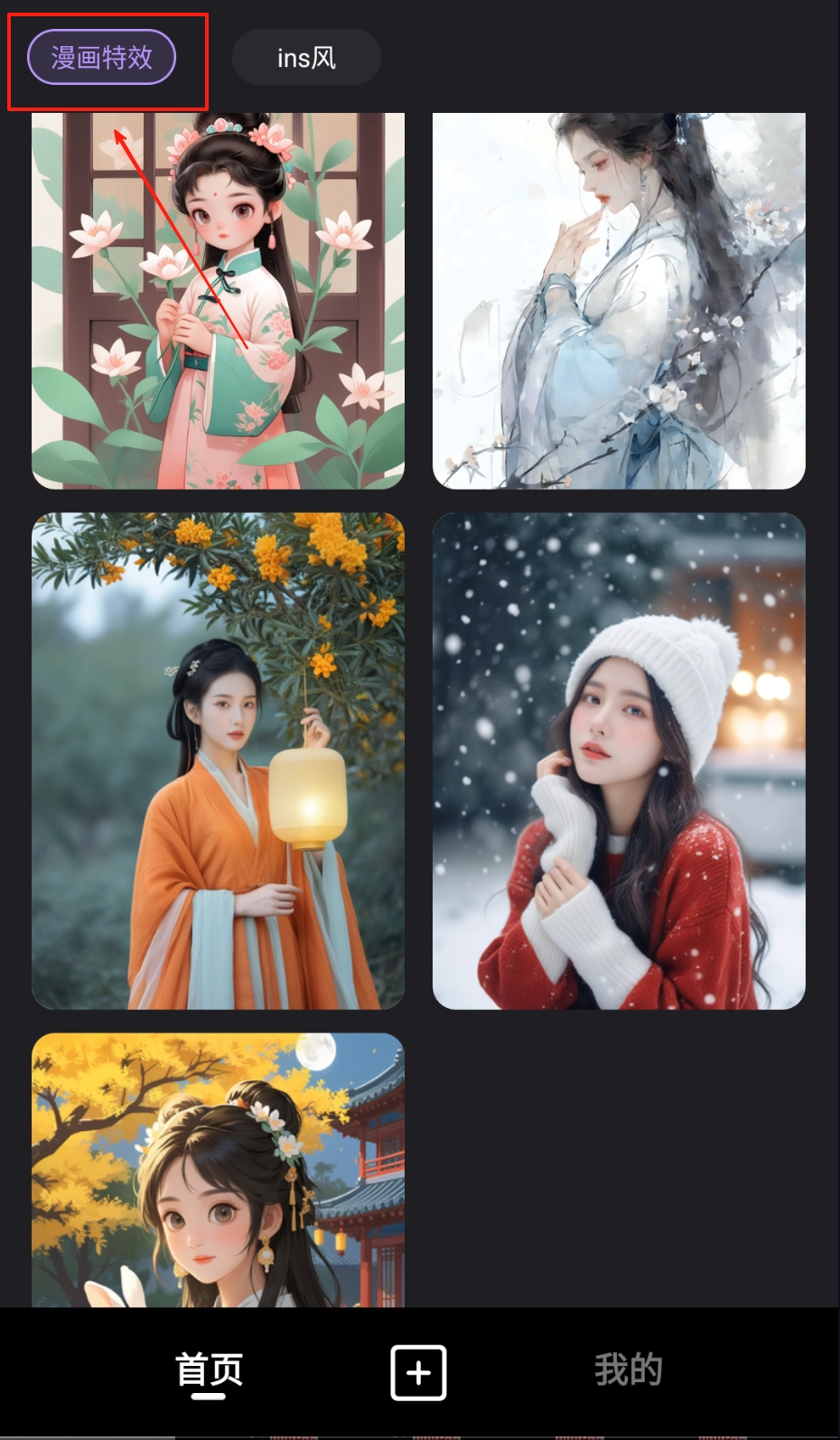Open the watercolor woman in blue robes
This screenshot has height=1440, width=840.
point(619,301)
